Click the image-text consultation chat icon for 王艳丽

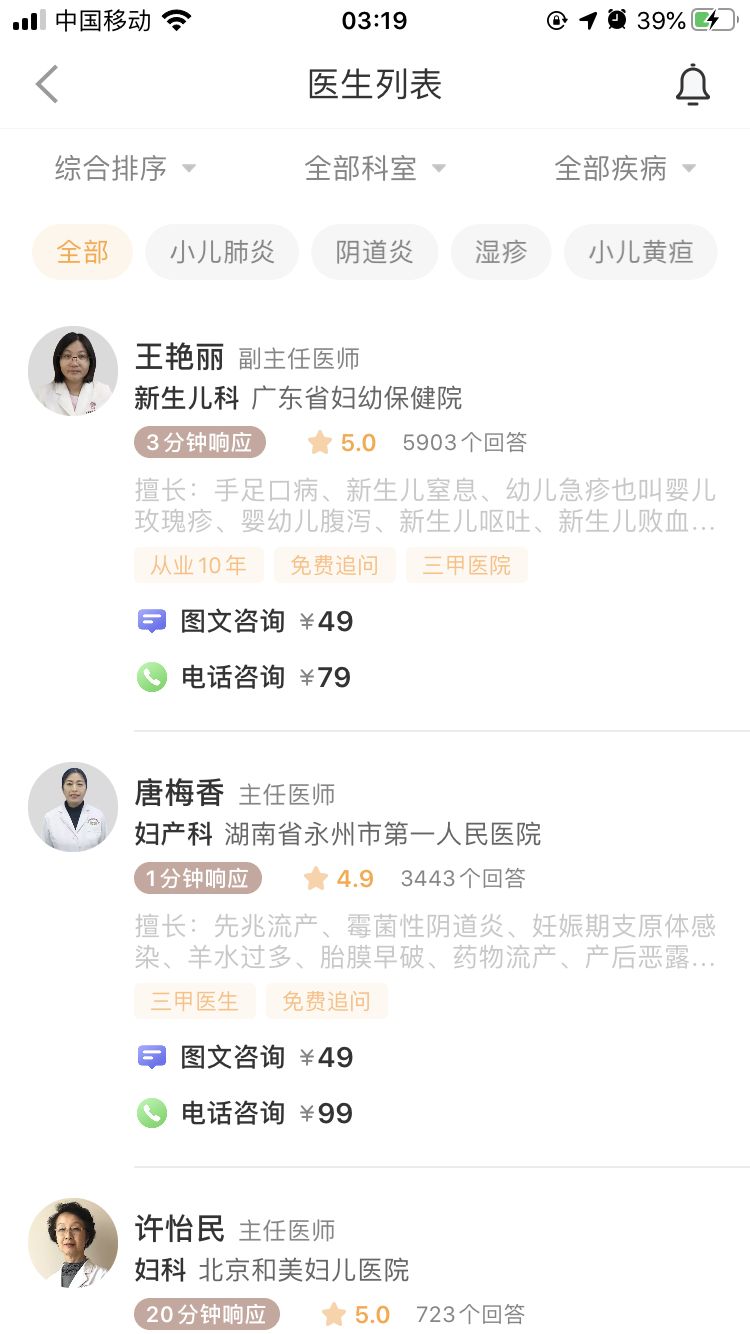click(152, 621)
